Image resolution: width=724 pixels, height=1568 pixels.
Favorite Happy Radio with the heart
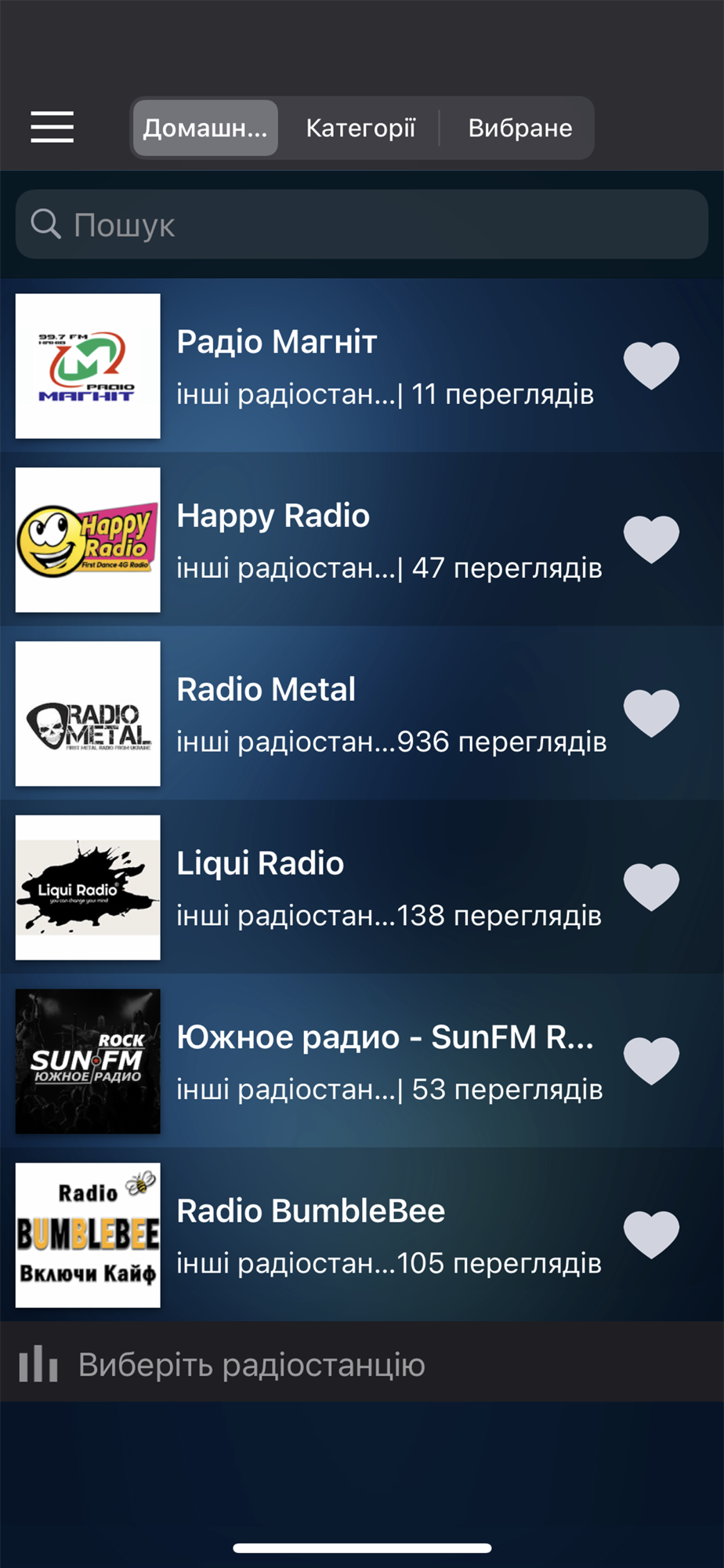[x=651, y=539]
